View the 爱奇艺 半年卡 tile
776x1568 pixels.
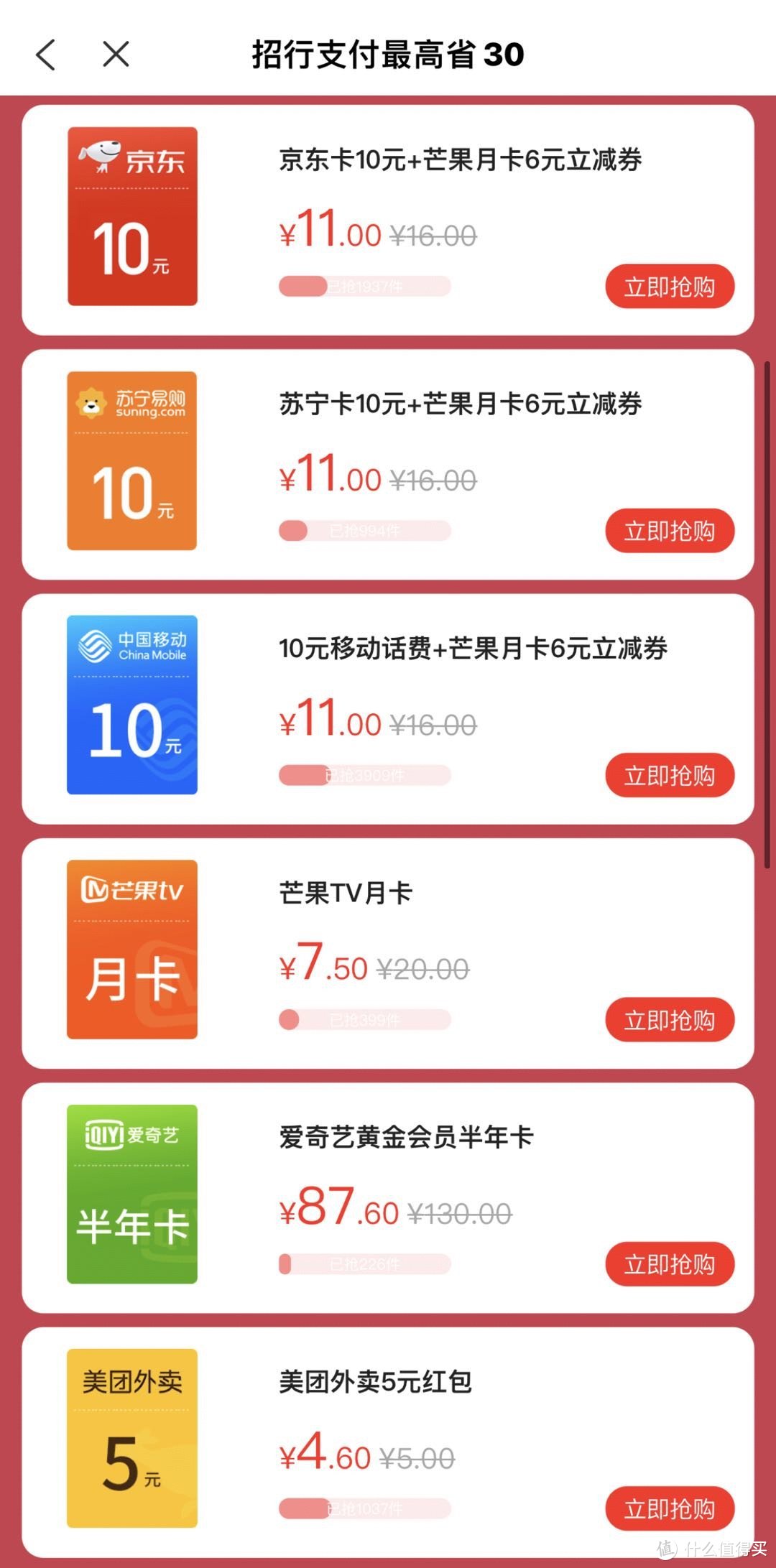click(x=132, y=1194)
